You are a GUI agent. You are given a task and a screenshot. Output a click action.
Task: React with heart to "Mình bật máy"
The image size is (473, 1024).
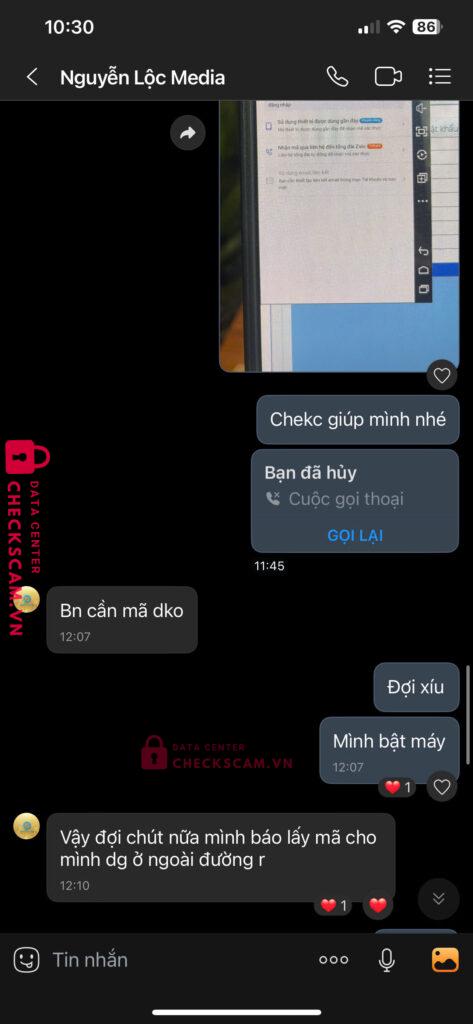(x=442, y=787)
